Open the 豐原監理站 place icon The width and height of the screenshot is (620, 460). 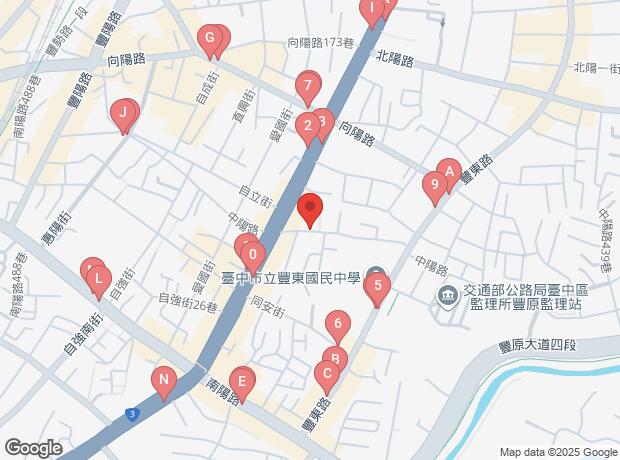tap(447, 295)
